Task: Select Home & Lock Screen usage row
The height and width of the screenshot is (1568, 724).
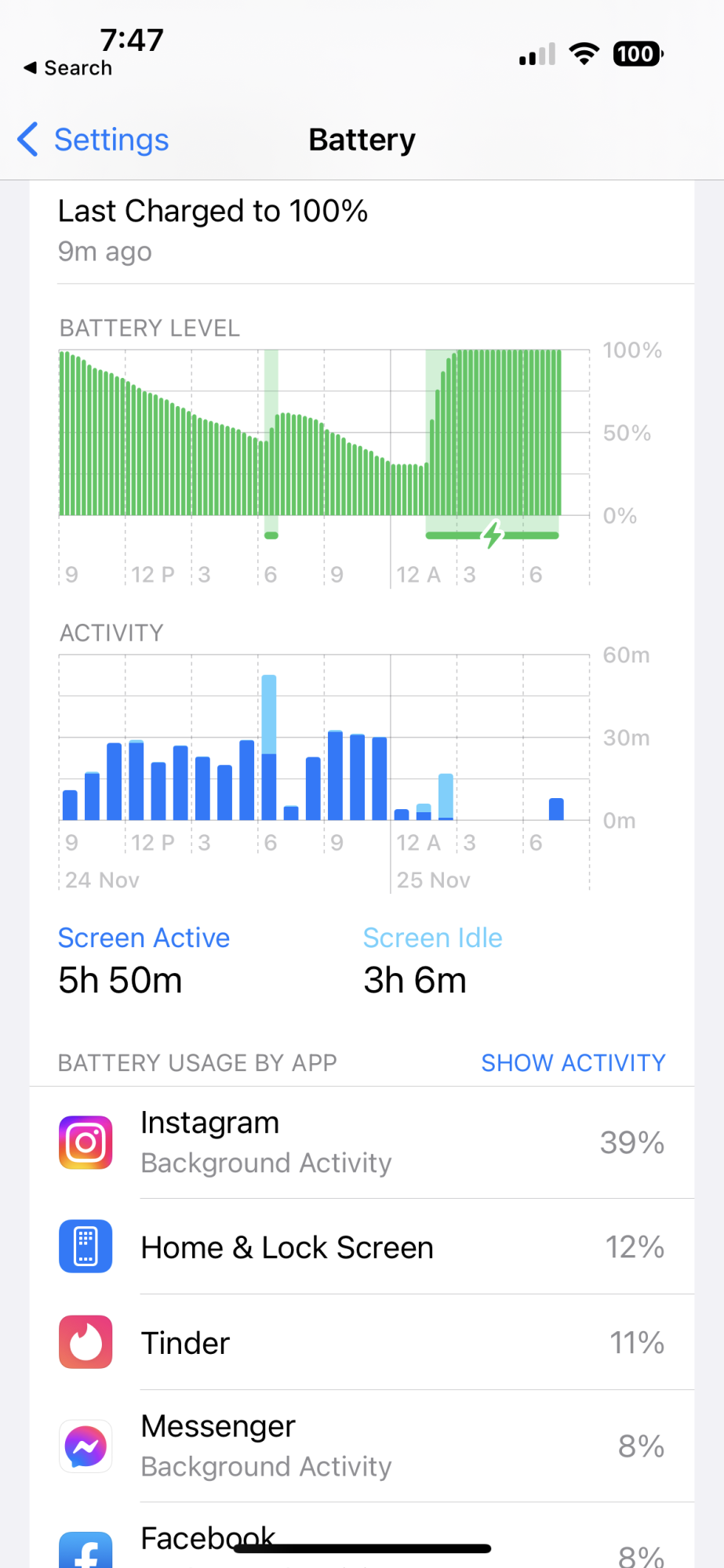Action: 361,1247
